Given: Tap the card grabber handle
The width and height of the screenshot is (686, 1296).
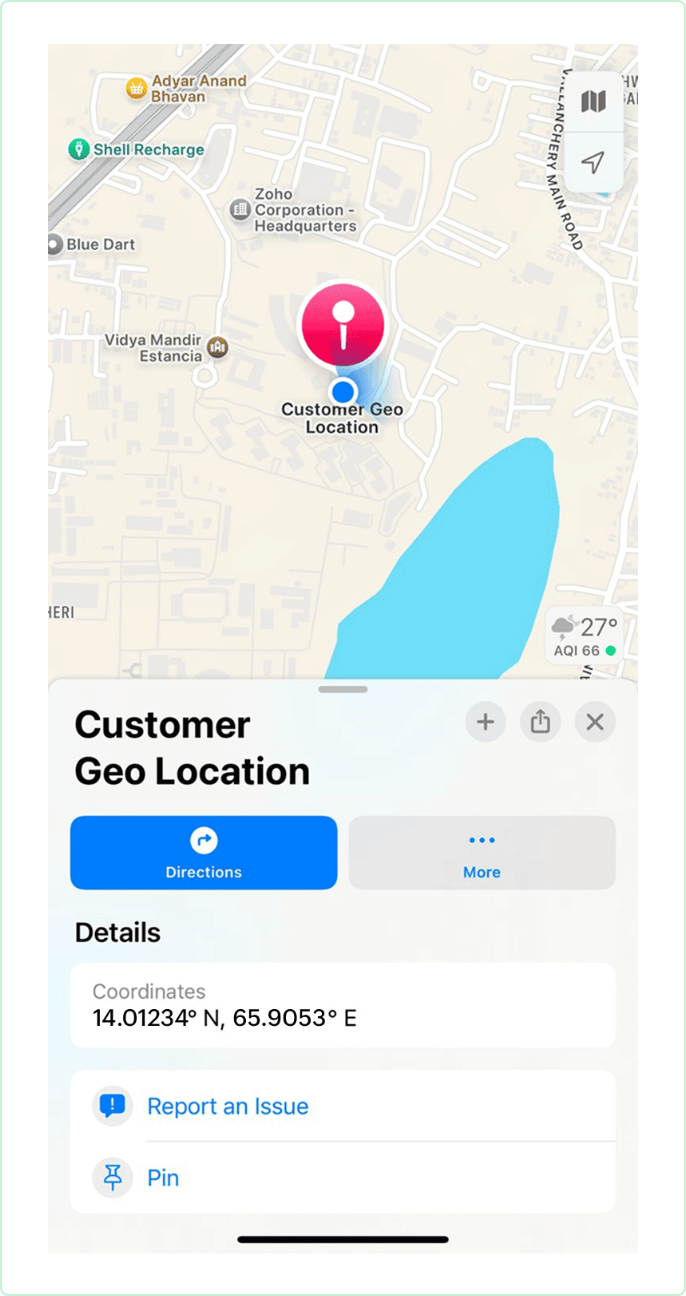Looking at the screenshot, I should 343,689.
